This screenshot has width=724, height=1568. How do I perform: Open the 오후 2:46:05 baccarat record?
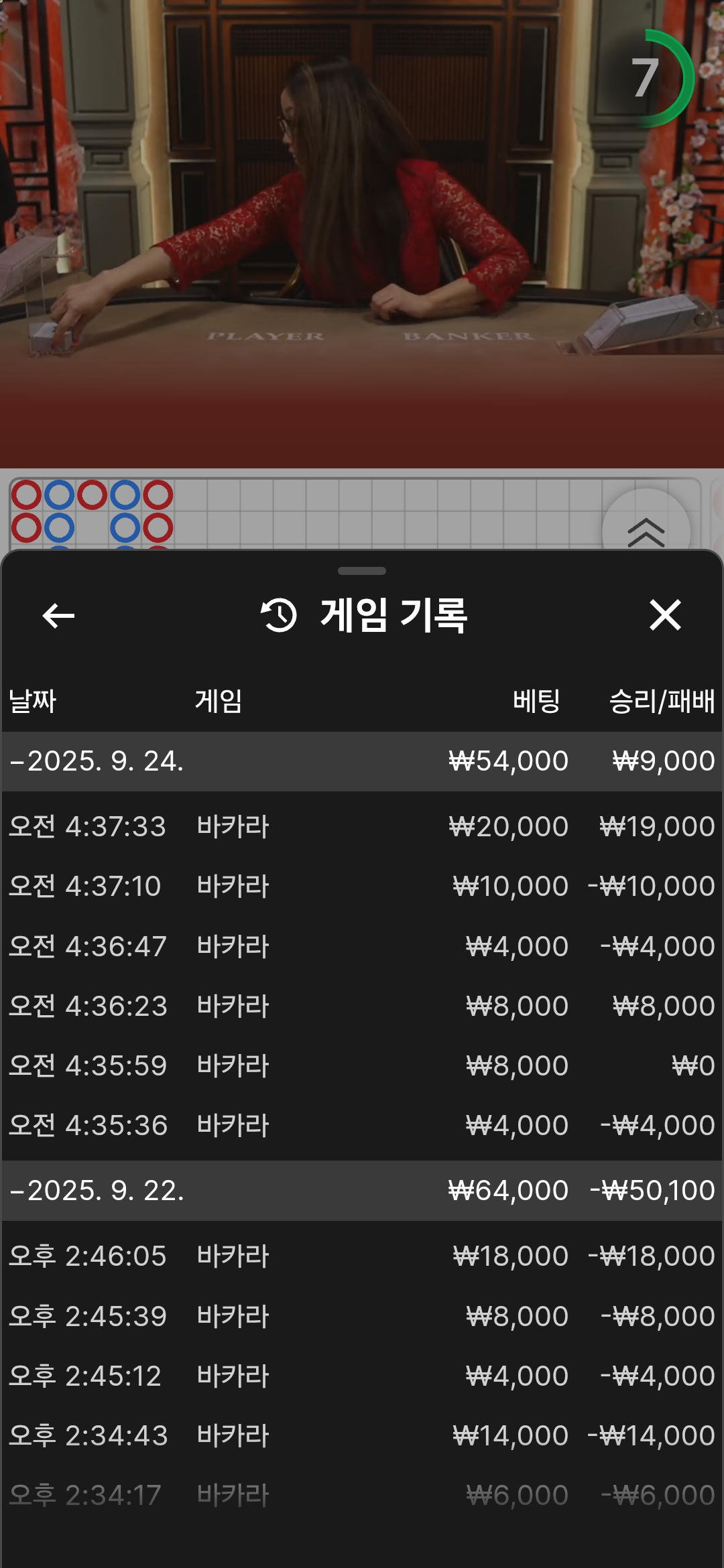362,1256
